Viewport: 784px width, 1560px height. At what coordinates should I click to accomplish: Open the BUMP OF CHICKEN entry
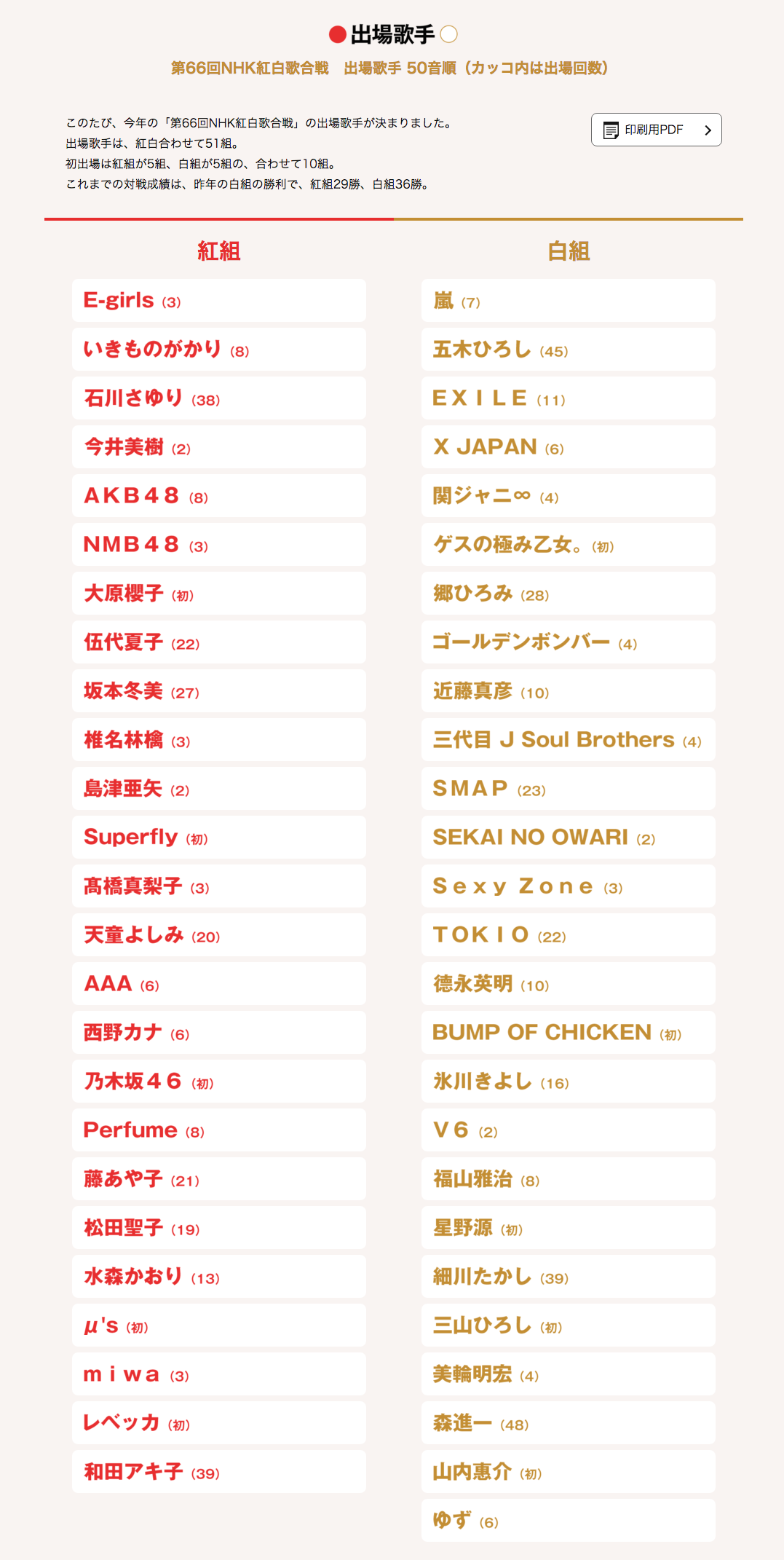click(x=569, y=1033)
